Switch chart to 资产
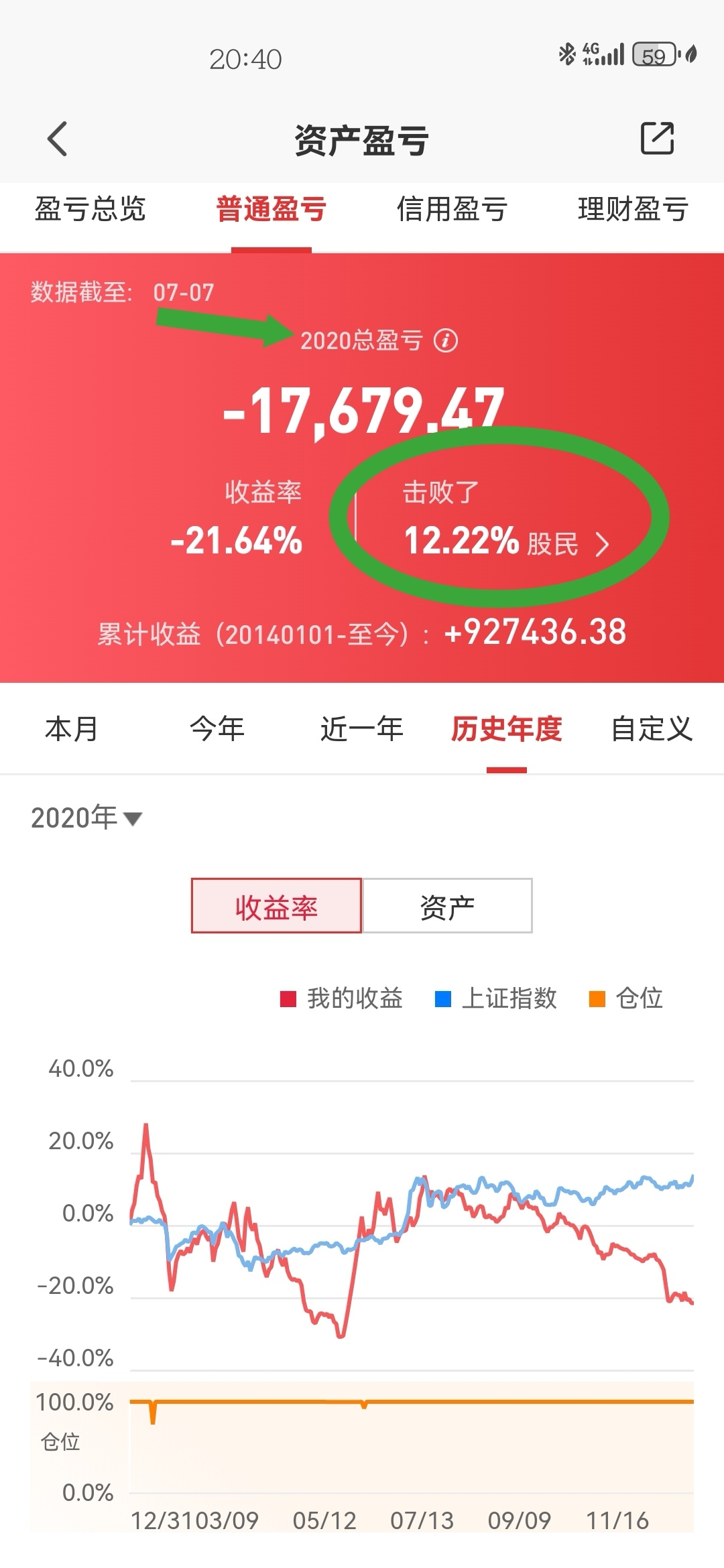 [447, 906]
